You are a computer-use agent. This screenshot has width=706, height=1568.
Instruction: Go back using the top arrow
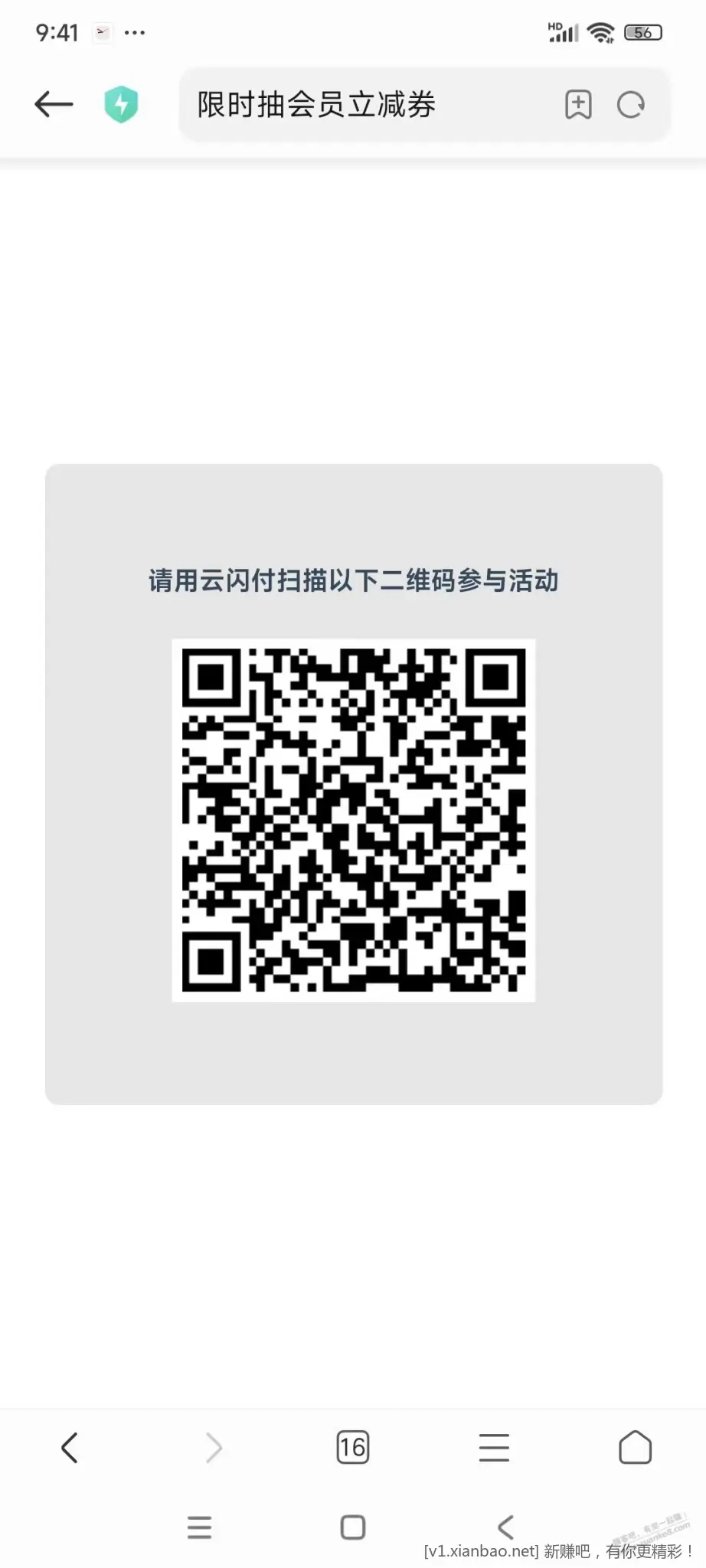click(x=54, y=104)
